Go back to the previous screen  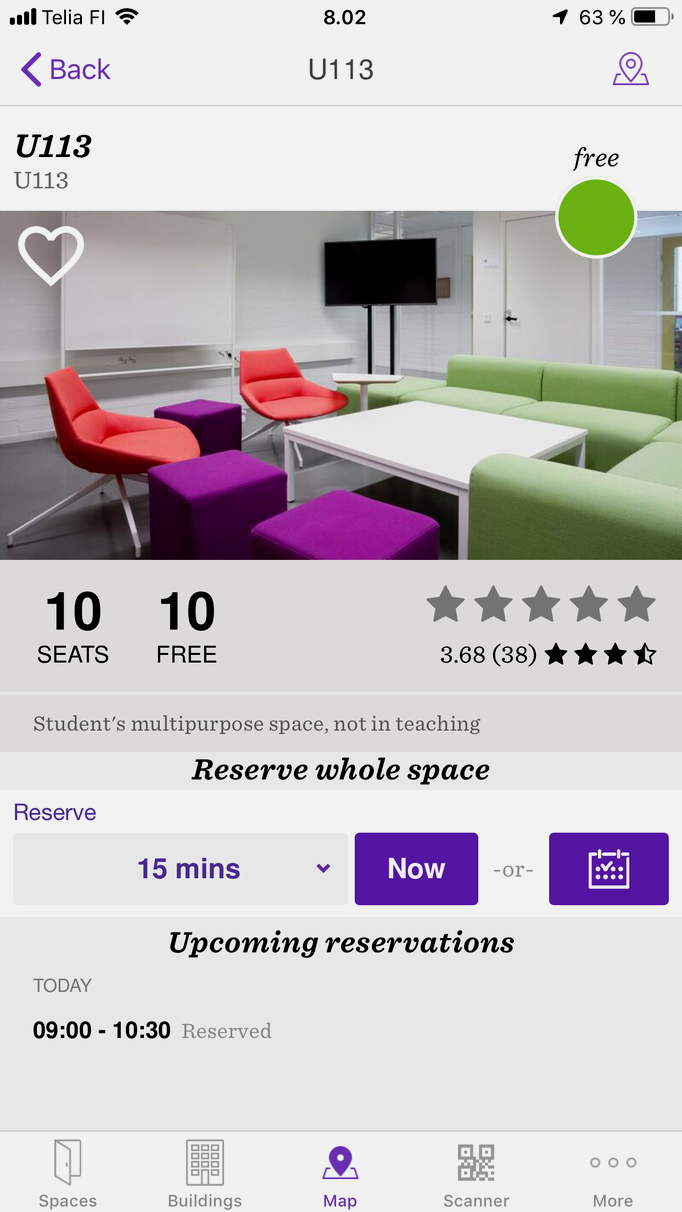pyautogui.click(x=65, y=70)
